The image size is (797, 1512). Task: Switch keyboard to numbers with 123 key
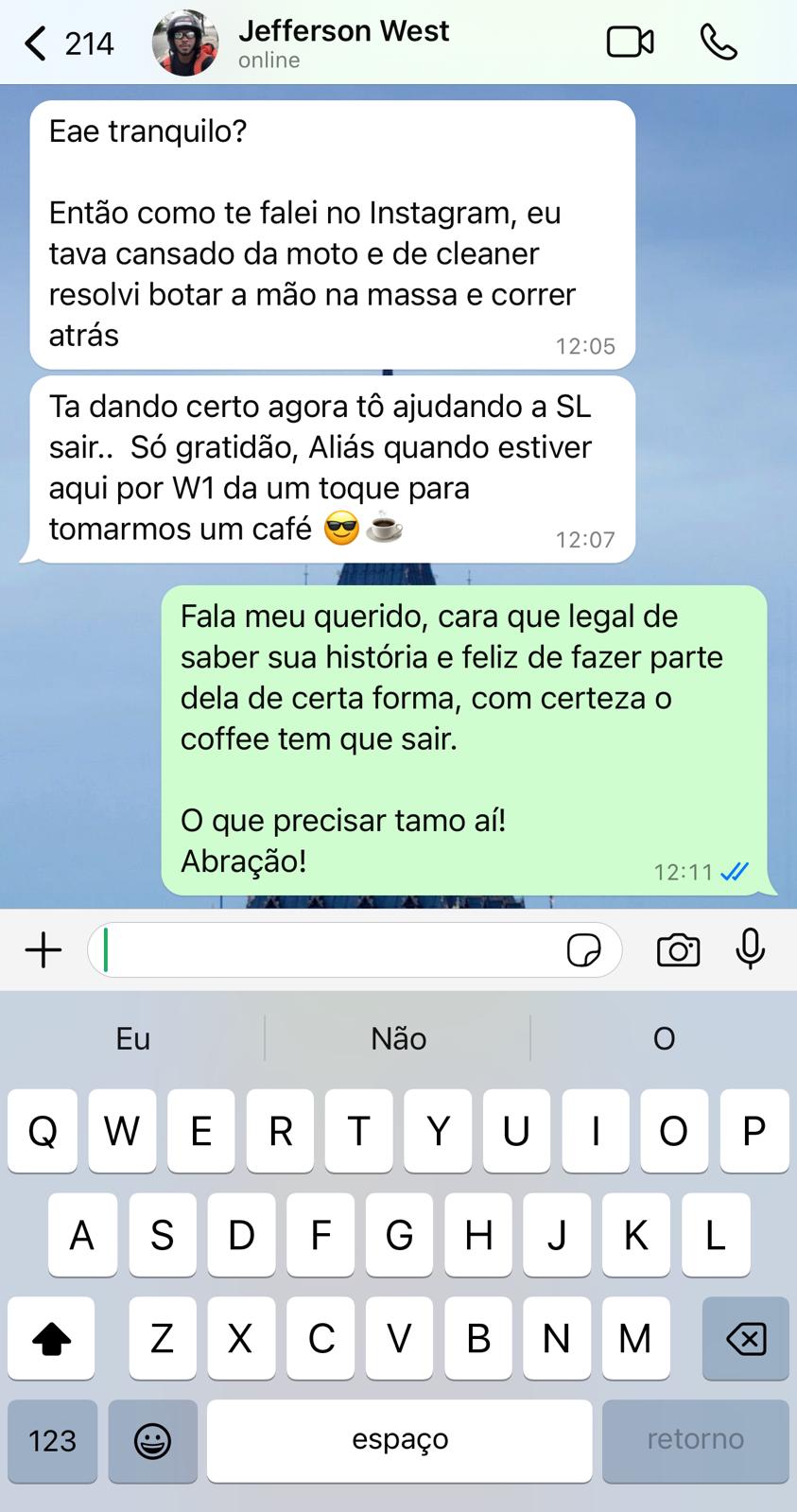(x=52, y=1440)
